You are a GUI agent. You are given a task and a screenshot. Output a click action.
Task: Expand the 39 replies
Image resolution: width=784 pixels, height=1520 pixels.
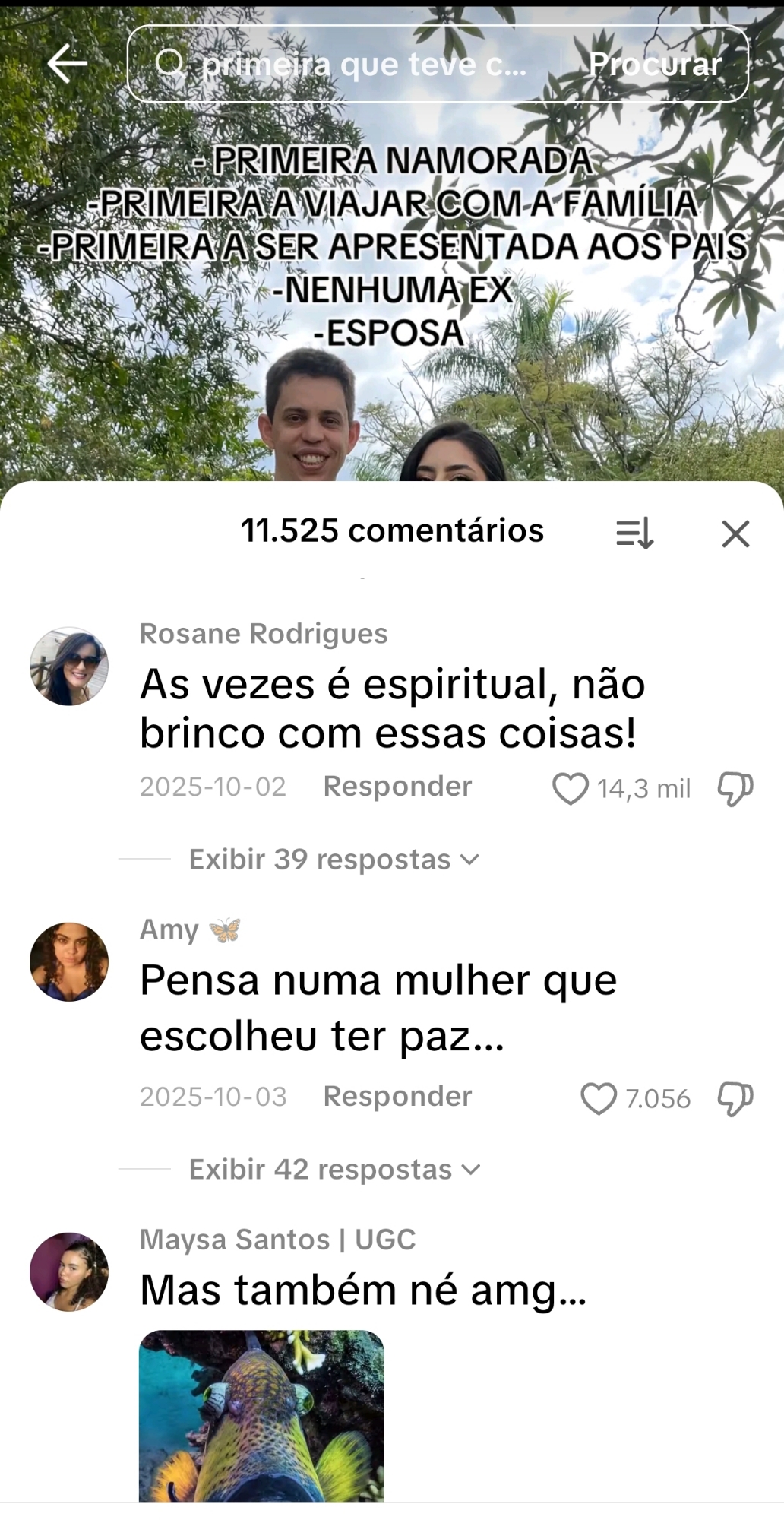333,860
